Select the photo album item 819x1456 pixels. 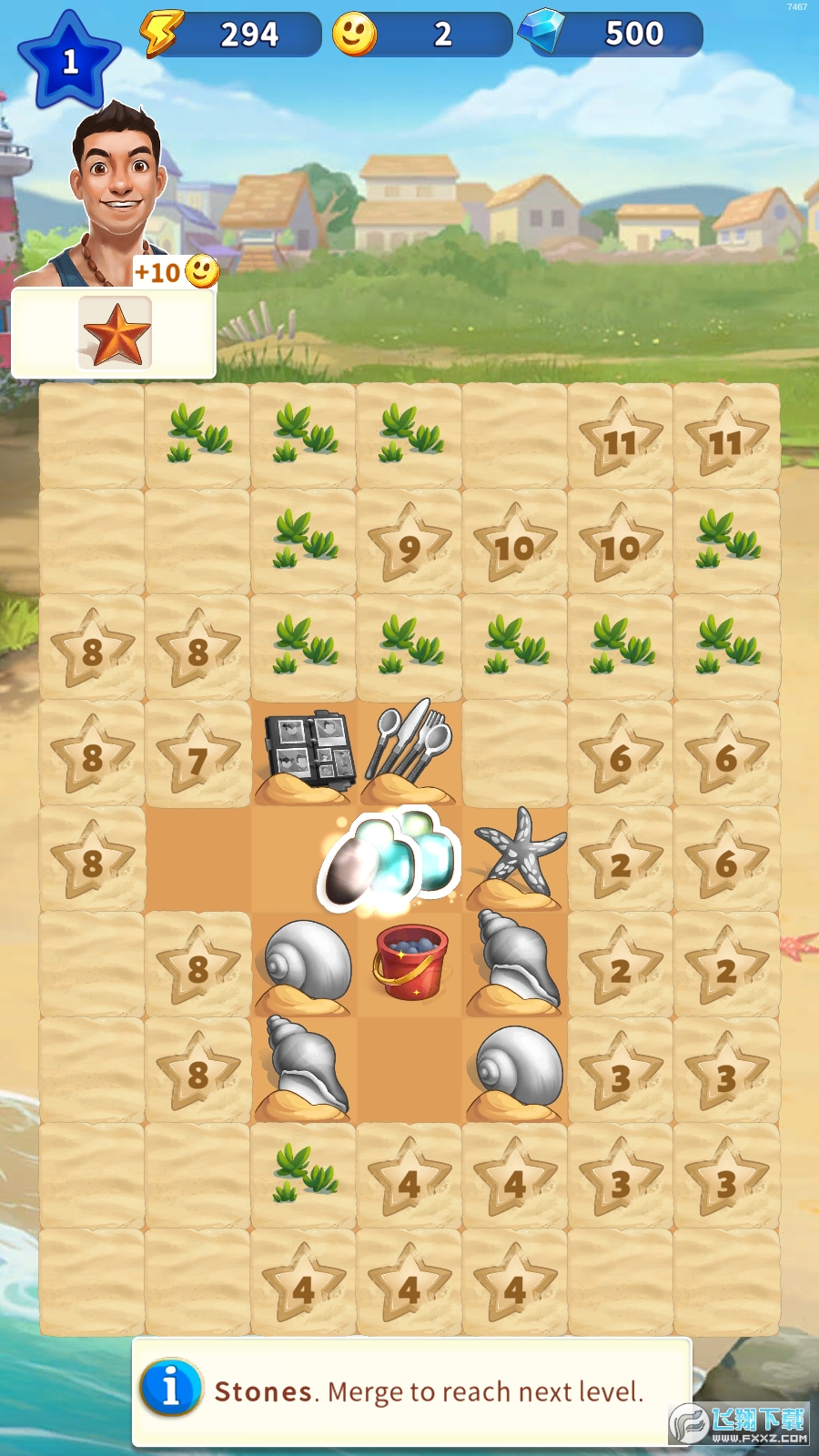coord(308,752)
